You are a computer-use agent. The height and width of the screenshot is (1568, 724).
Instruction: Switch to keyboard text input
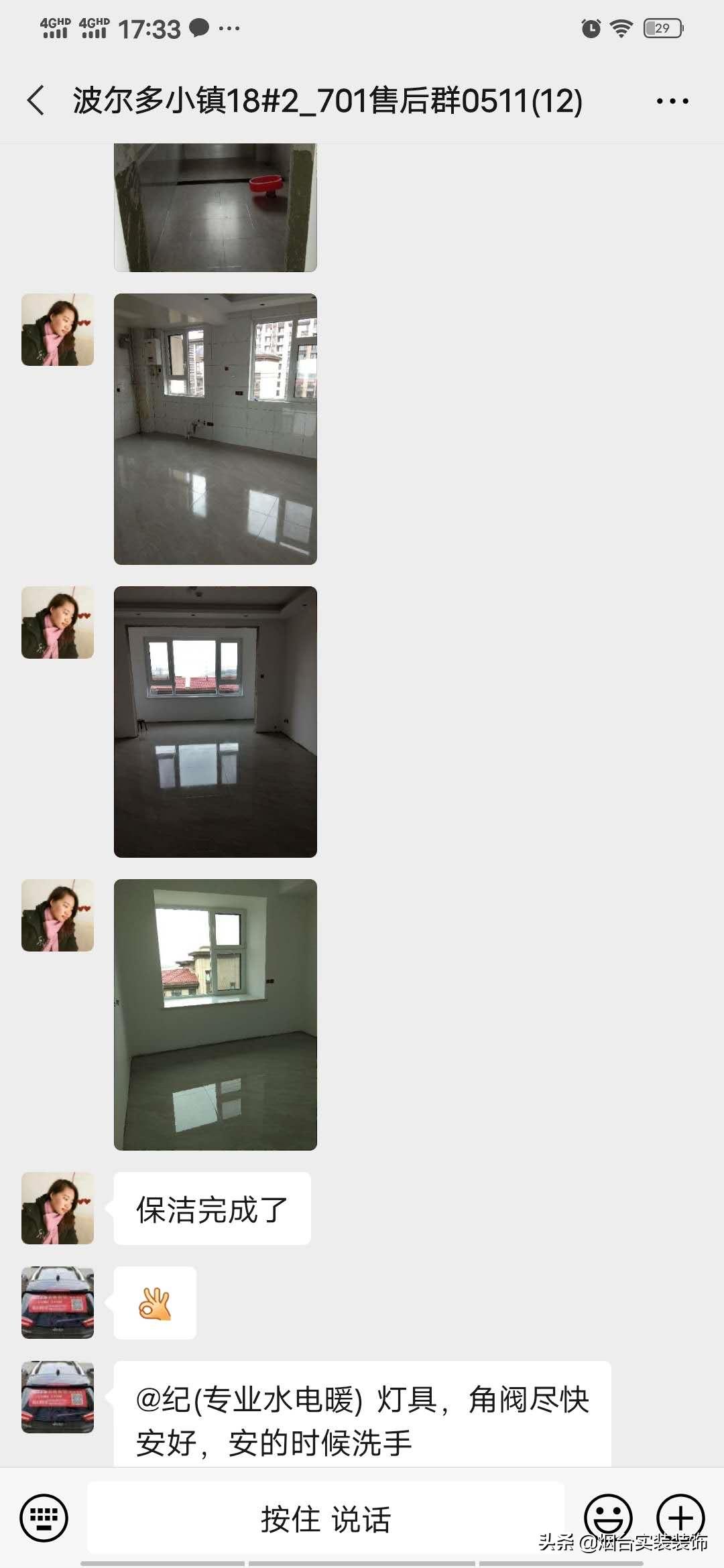pyautogui.click(x=44, y=1518)
